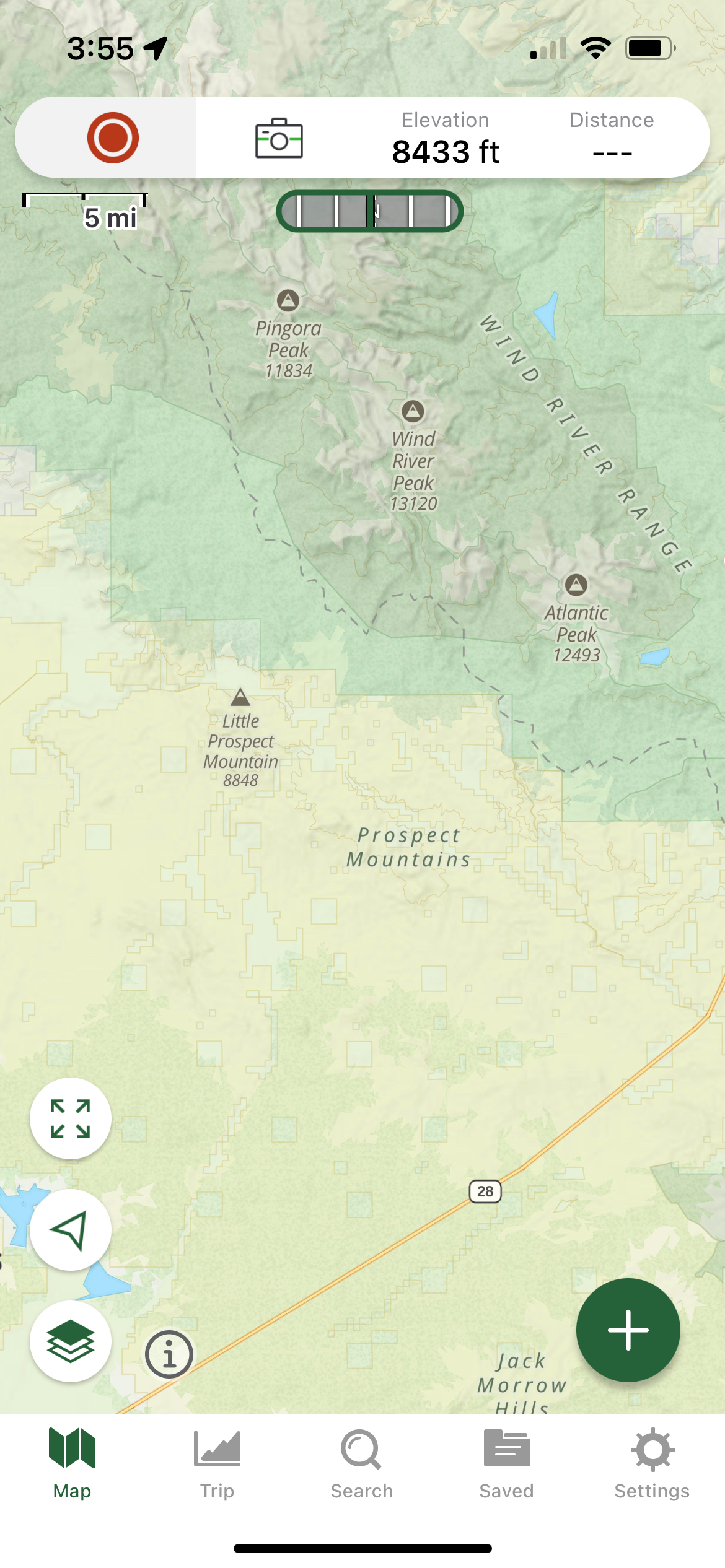Viewport: 725px width, 1568px height.
Task: Center the map on my location
Action: point(71,1230)
